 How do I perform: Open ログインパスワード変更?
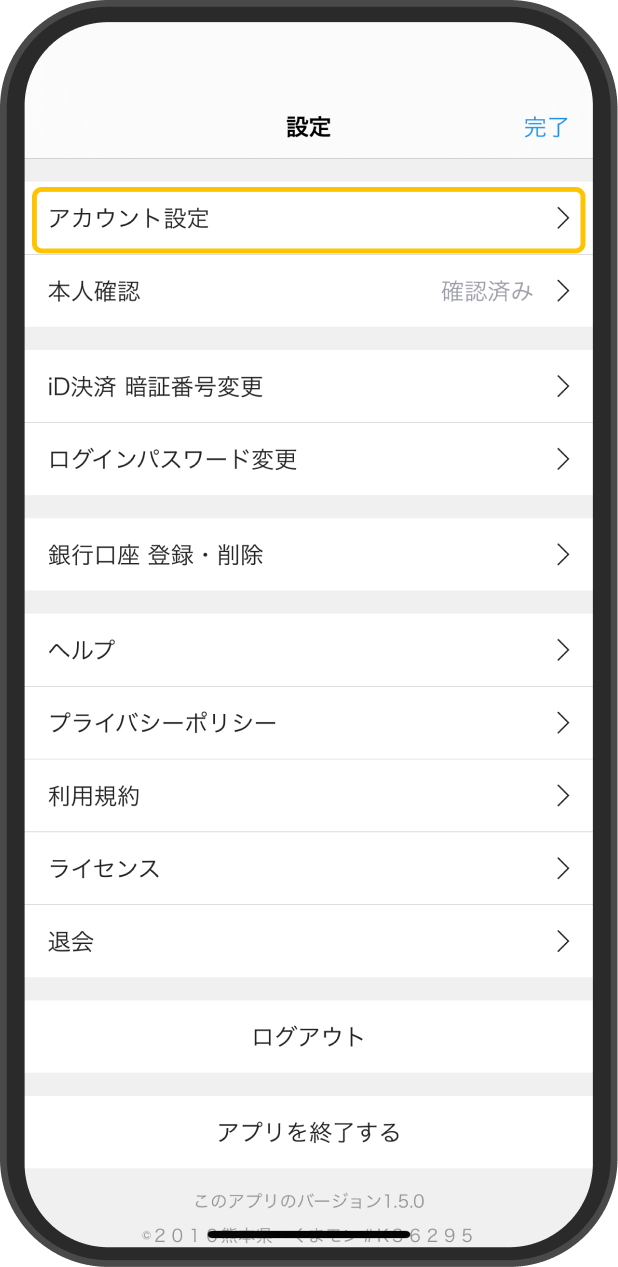[x=309, y=459]
